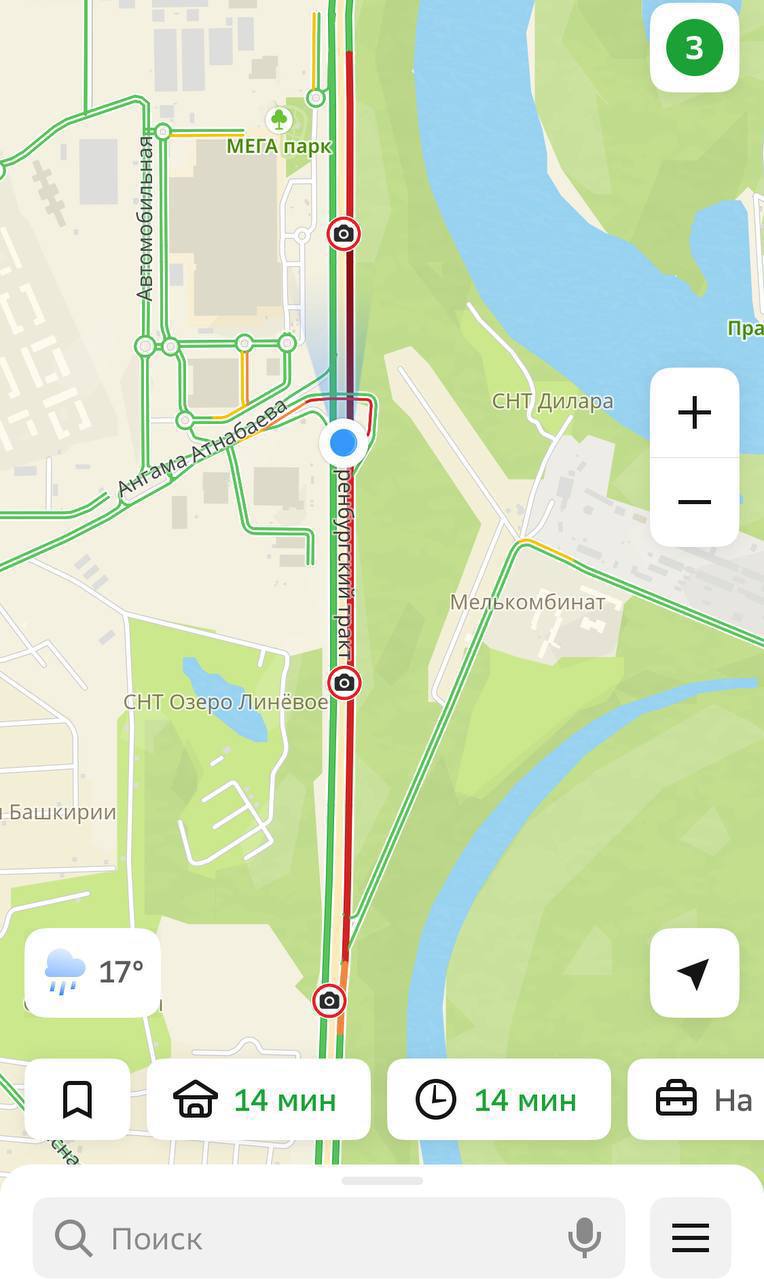Open saved bookmarks
The image size is (764, 1280).
tap(77, 1100)
